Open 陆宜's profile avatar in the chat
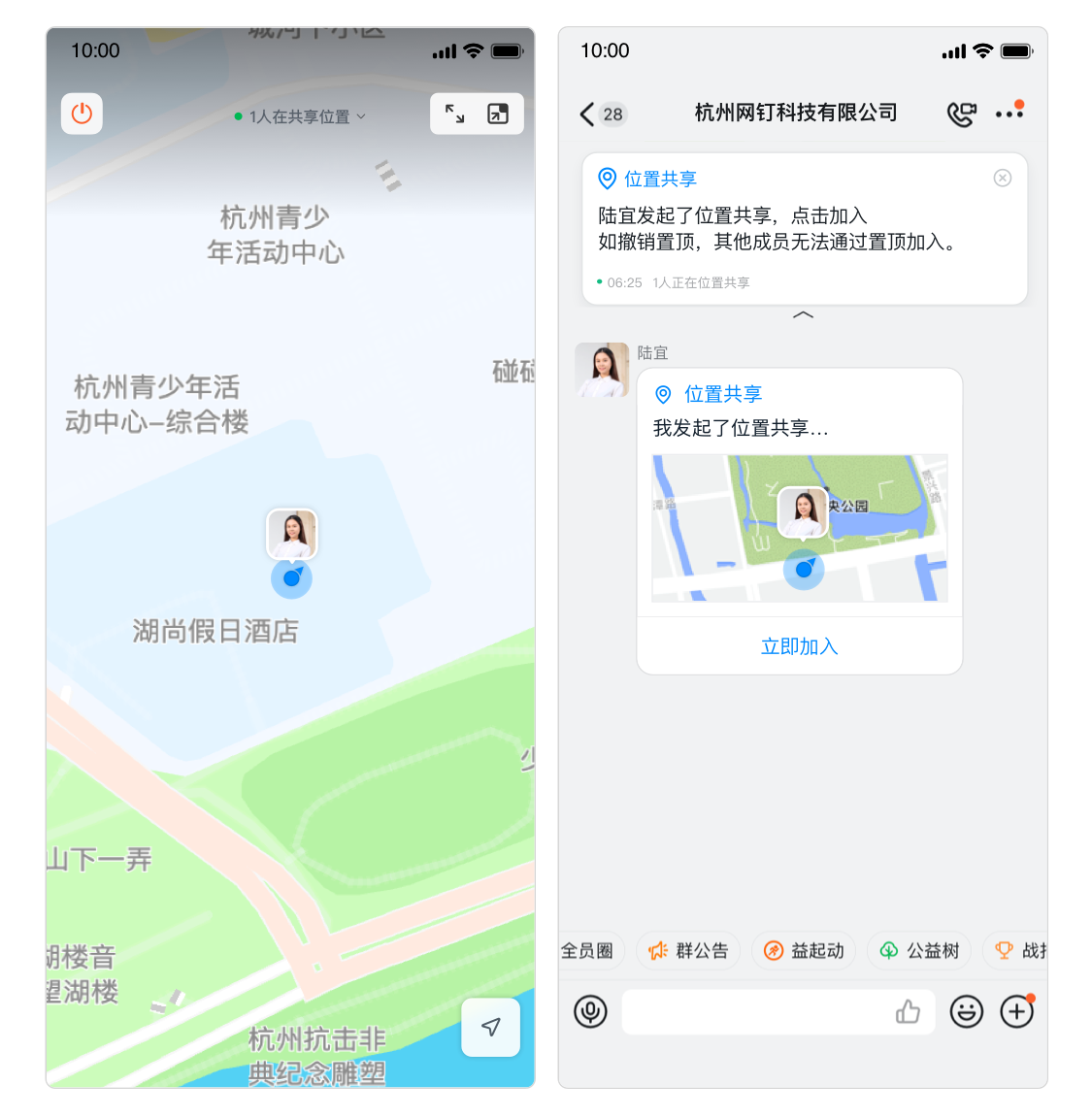The width and height of the screenshot is (1092, 1118). 602,370
